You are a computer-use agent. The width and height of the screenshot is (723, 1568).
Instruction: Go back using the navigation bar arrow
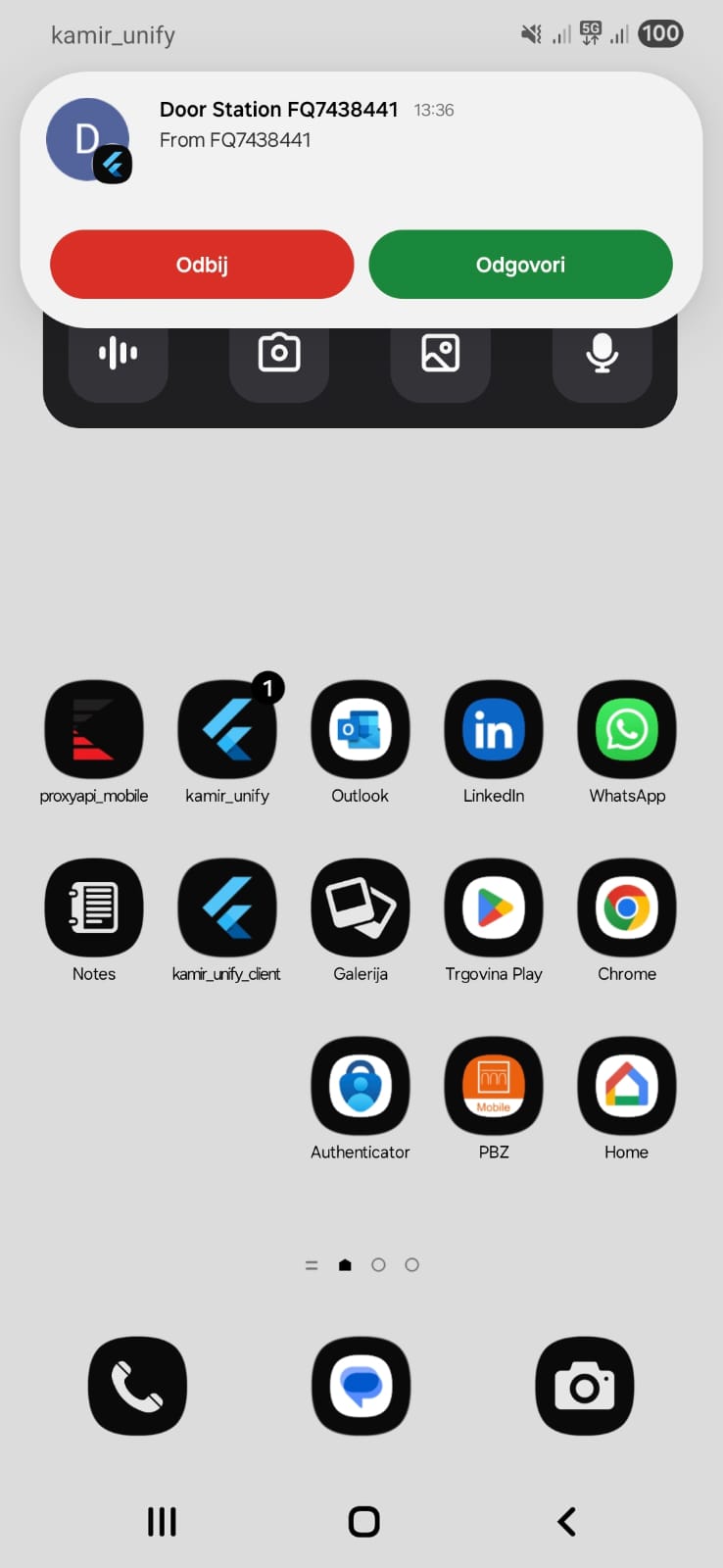coord(566,1521)
